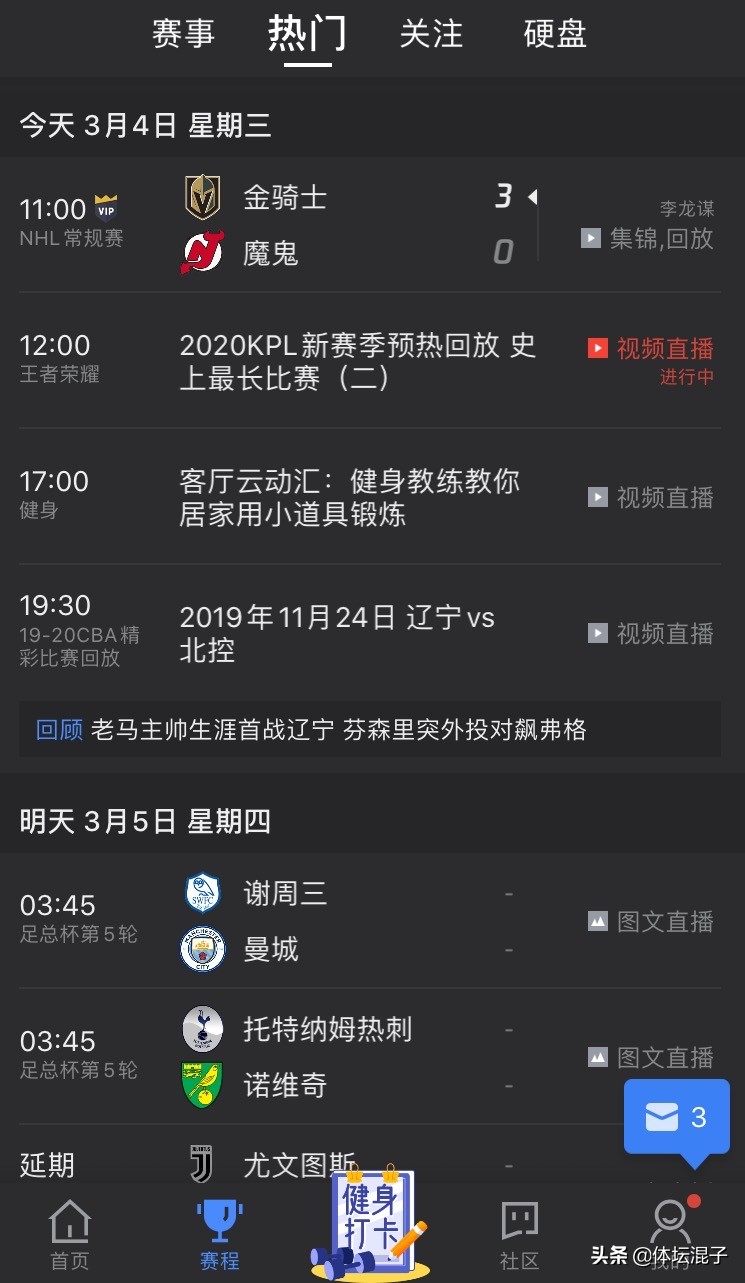Open the 硬盘 tab

(555, 34)
